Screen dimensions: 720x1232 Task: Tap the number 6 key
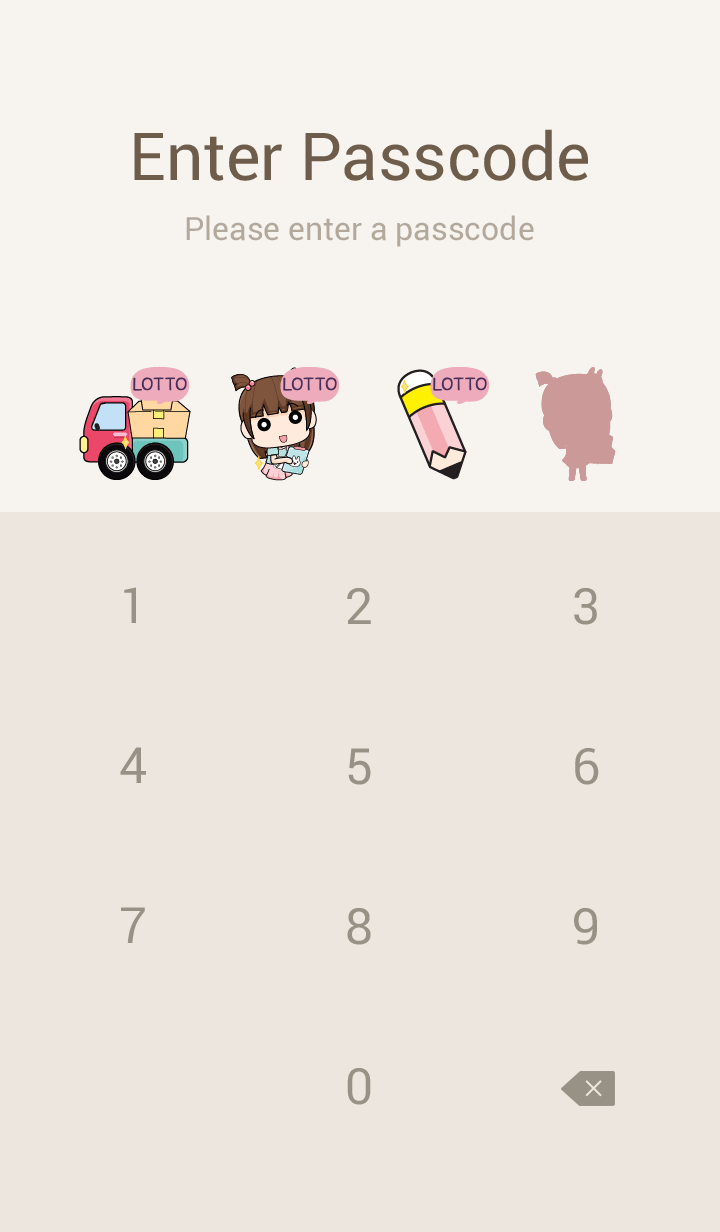click(x=586, y=766)
